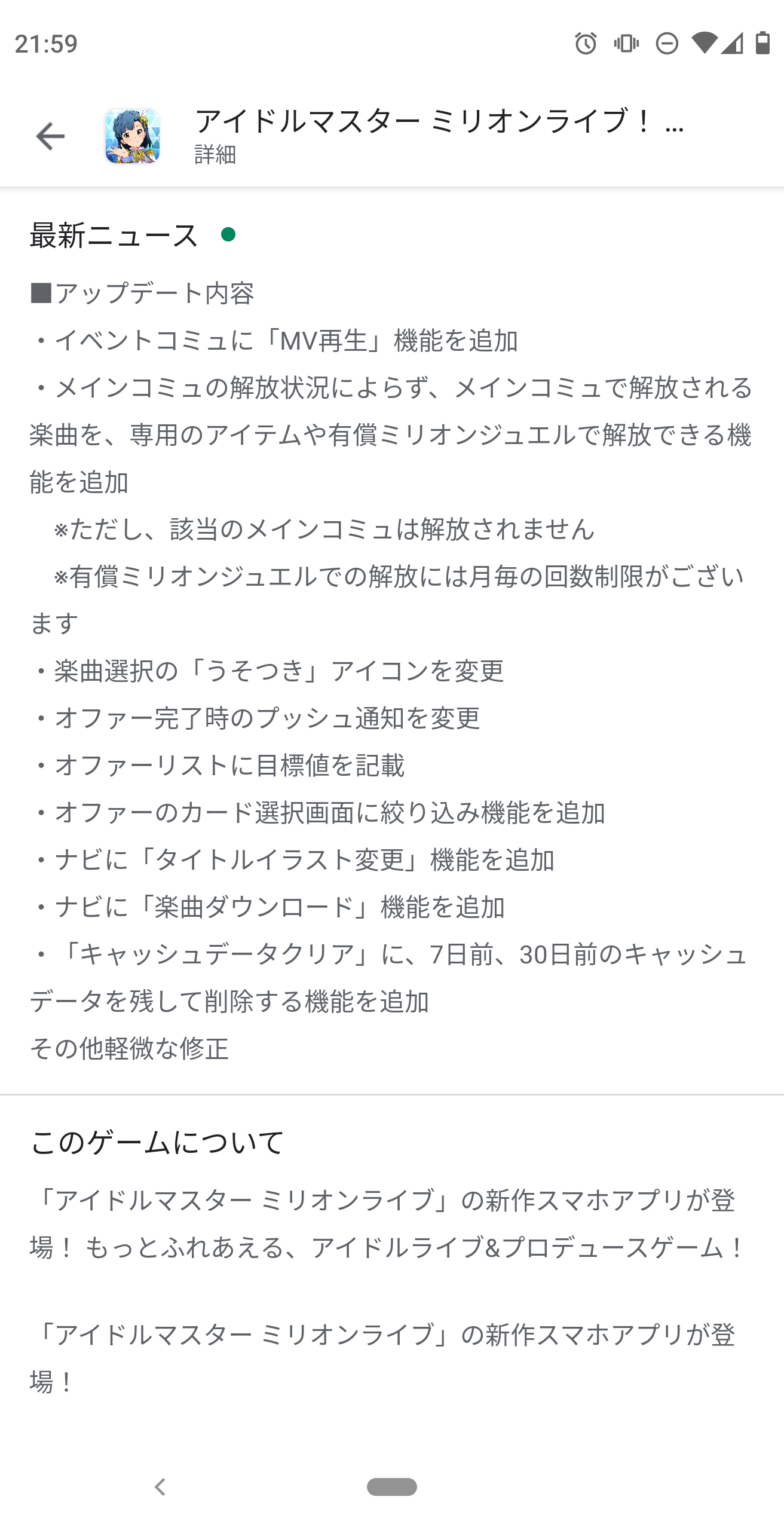Tap the home pill in the navigation bar
784x1530 pixels.
coord(392,1486)
